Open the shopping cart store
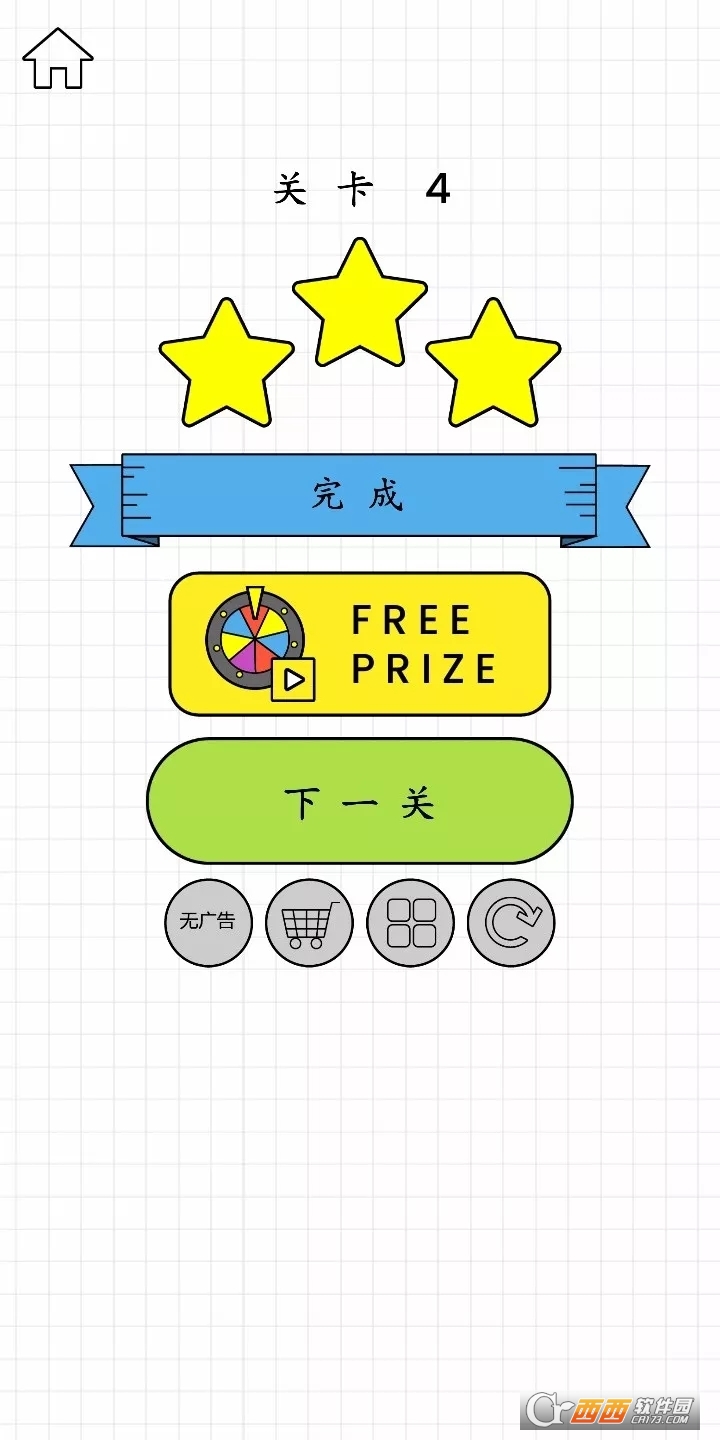 pyautogui.click(x=309, y=922)
